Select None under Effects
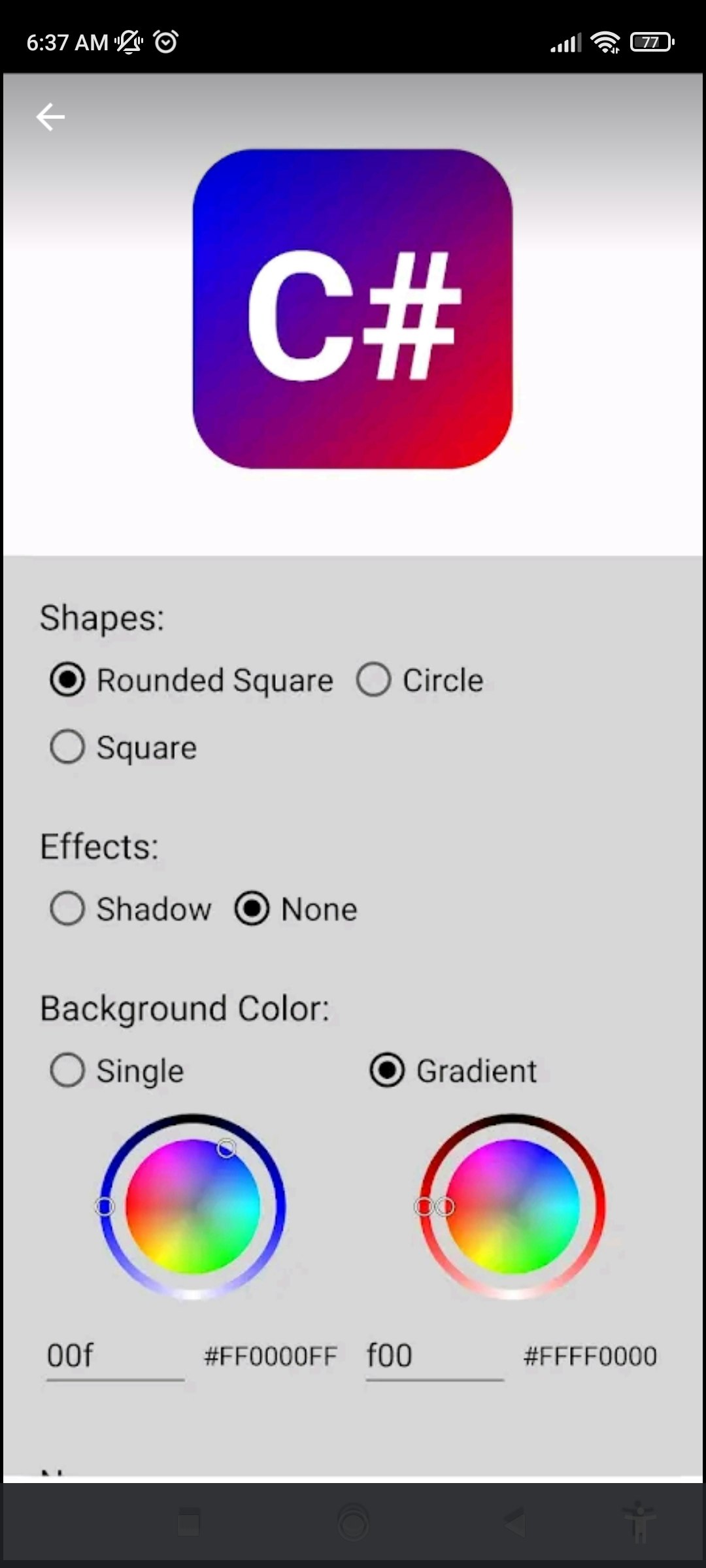Viewport: 706px width, 1568px height. point(252,909)
